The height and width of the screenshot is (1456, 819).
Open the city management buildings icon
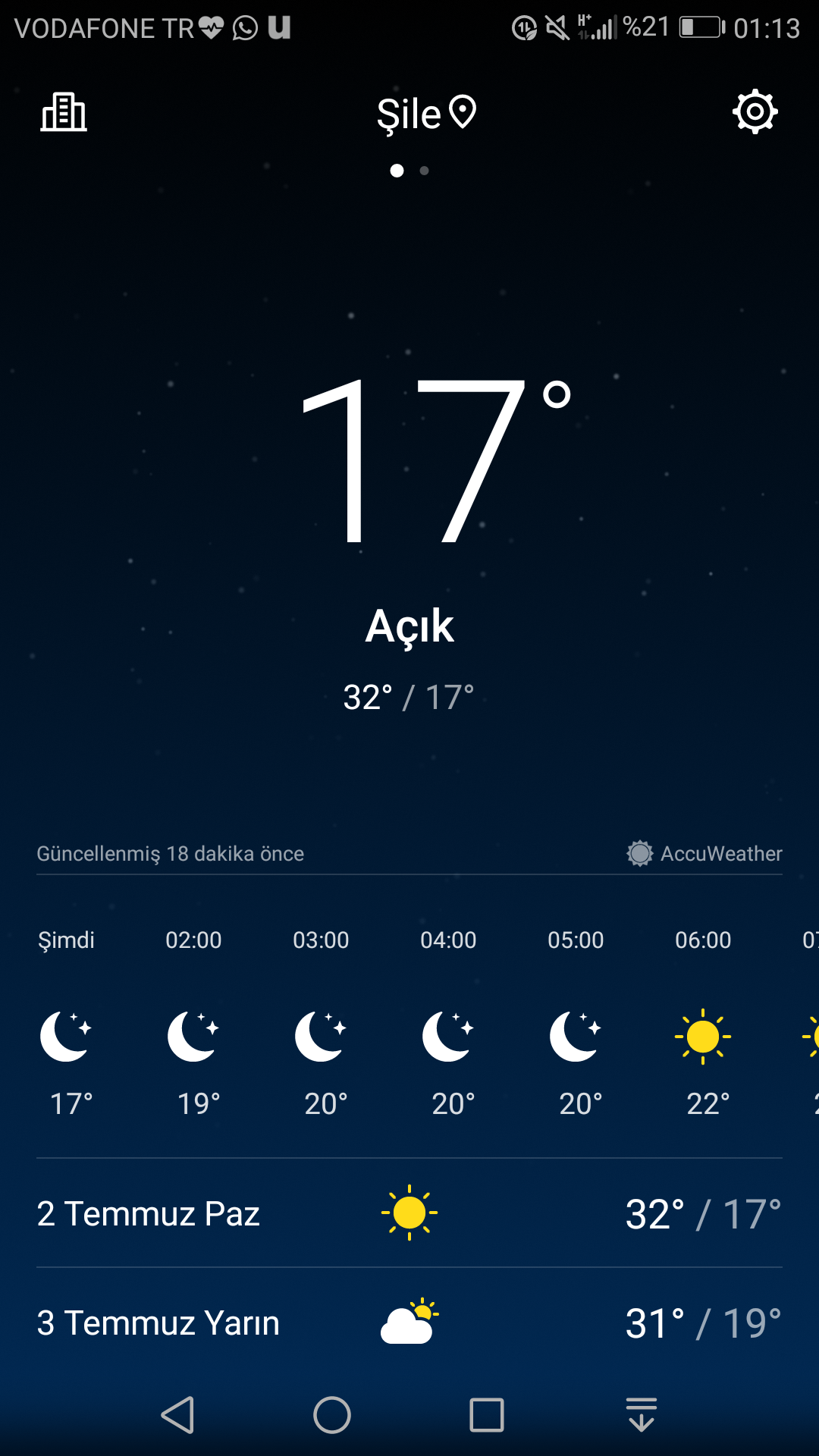tap(64, 112)
